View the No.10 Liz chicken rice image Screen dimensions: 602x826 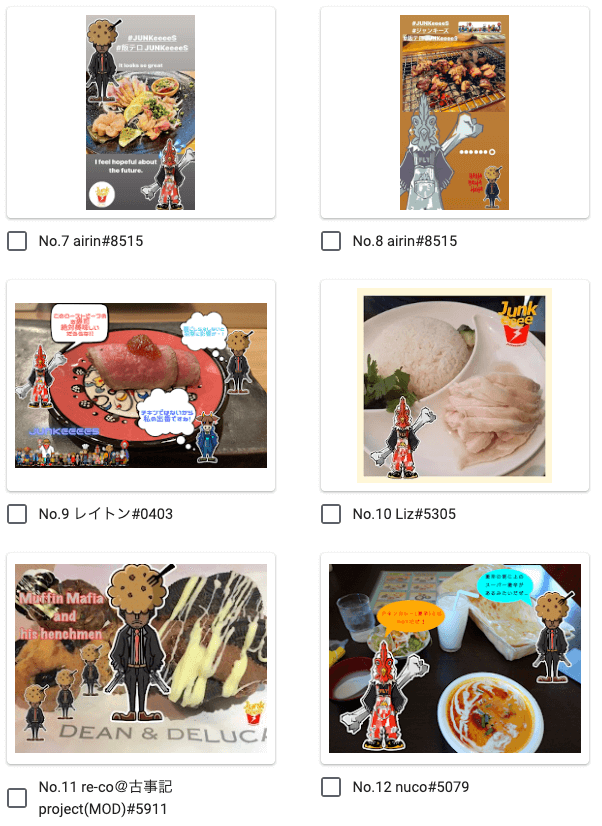click(x=454, y=385)
